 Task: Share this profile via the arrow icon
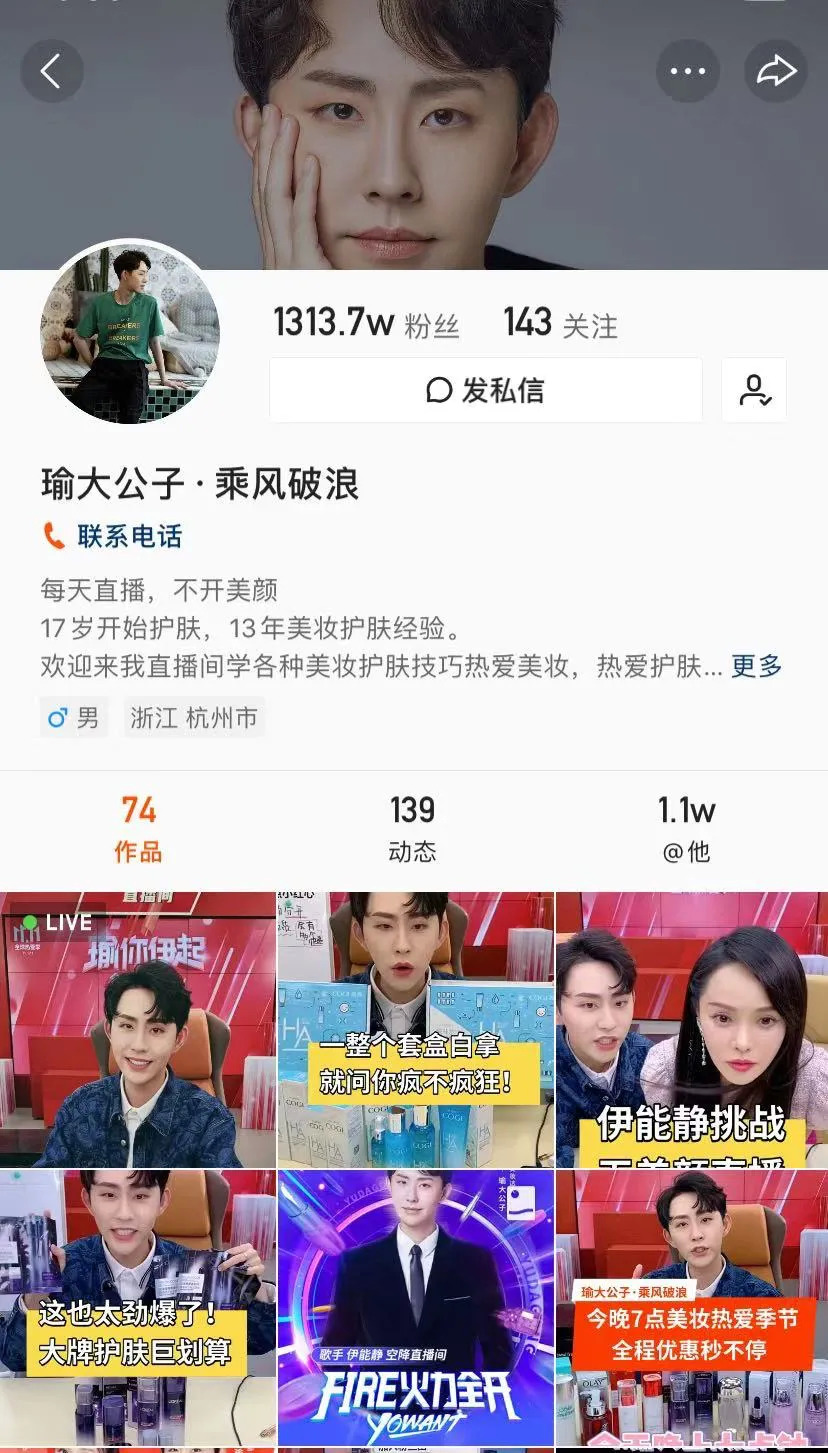pyautogui.click(x=775, y=71)
